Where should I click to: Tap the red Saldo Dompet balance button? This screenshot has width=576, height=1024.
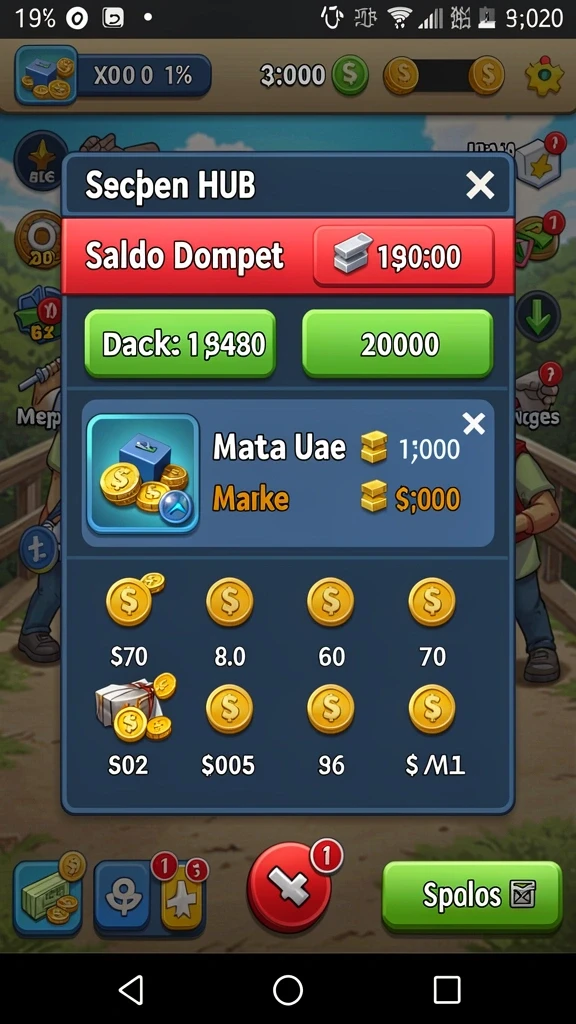(x=404, y=256)
